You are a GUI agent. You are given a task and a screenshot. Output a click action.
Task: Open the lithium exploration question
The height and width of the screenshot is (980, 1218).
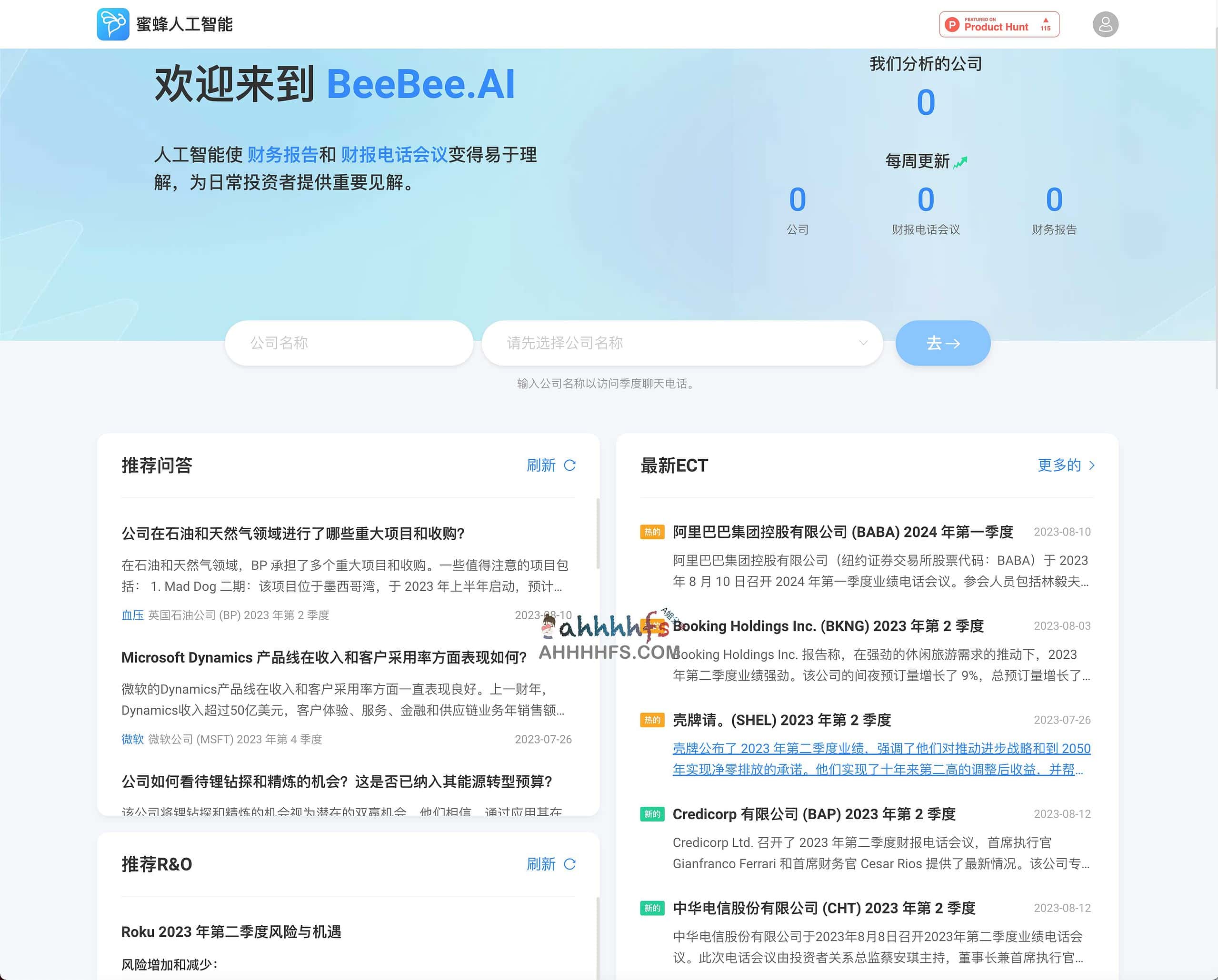(337, 781)
